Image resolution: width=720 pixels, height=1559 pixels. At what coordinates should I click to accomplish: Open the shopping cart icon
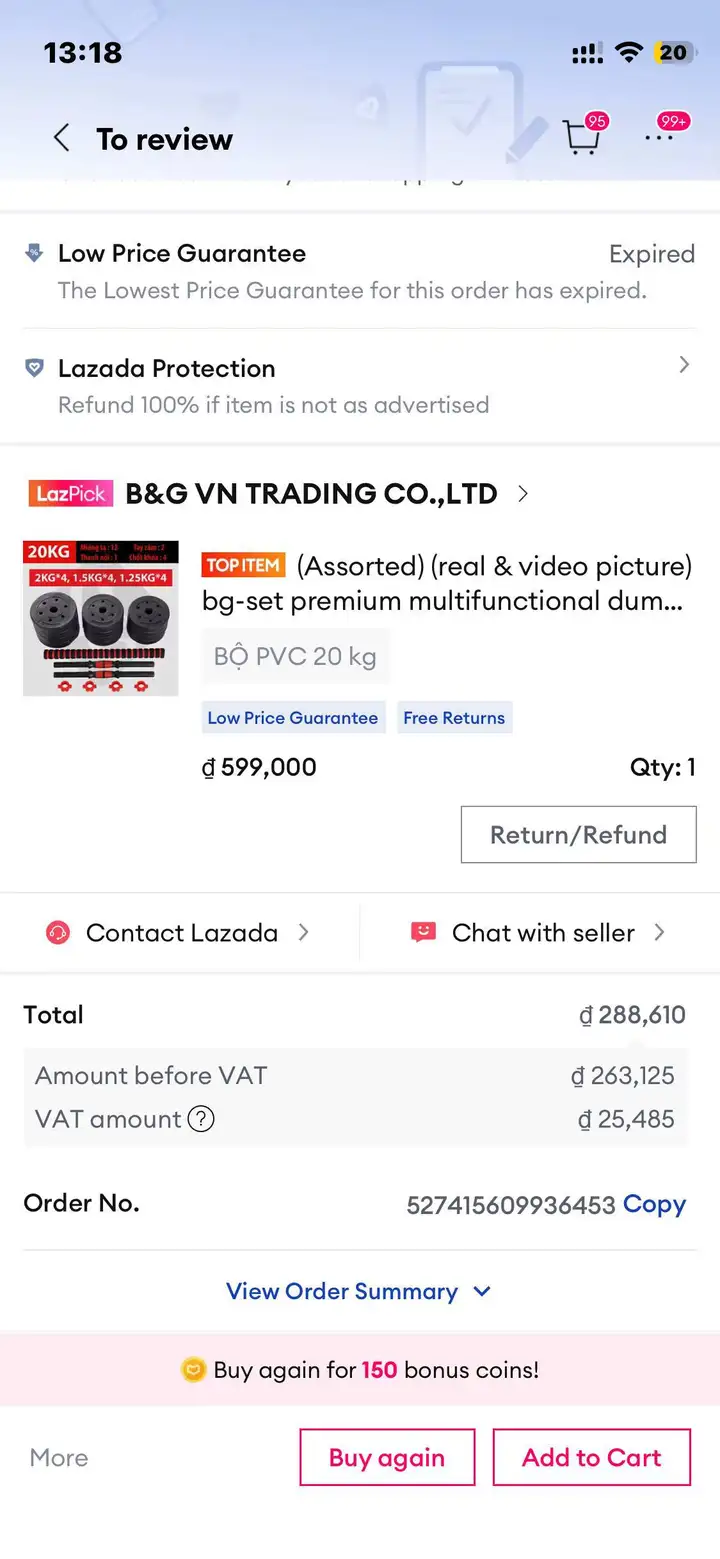click(582, 137)
